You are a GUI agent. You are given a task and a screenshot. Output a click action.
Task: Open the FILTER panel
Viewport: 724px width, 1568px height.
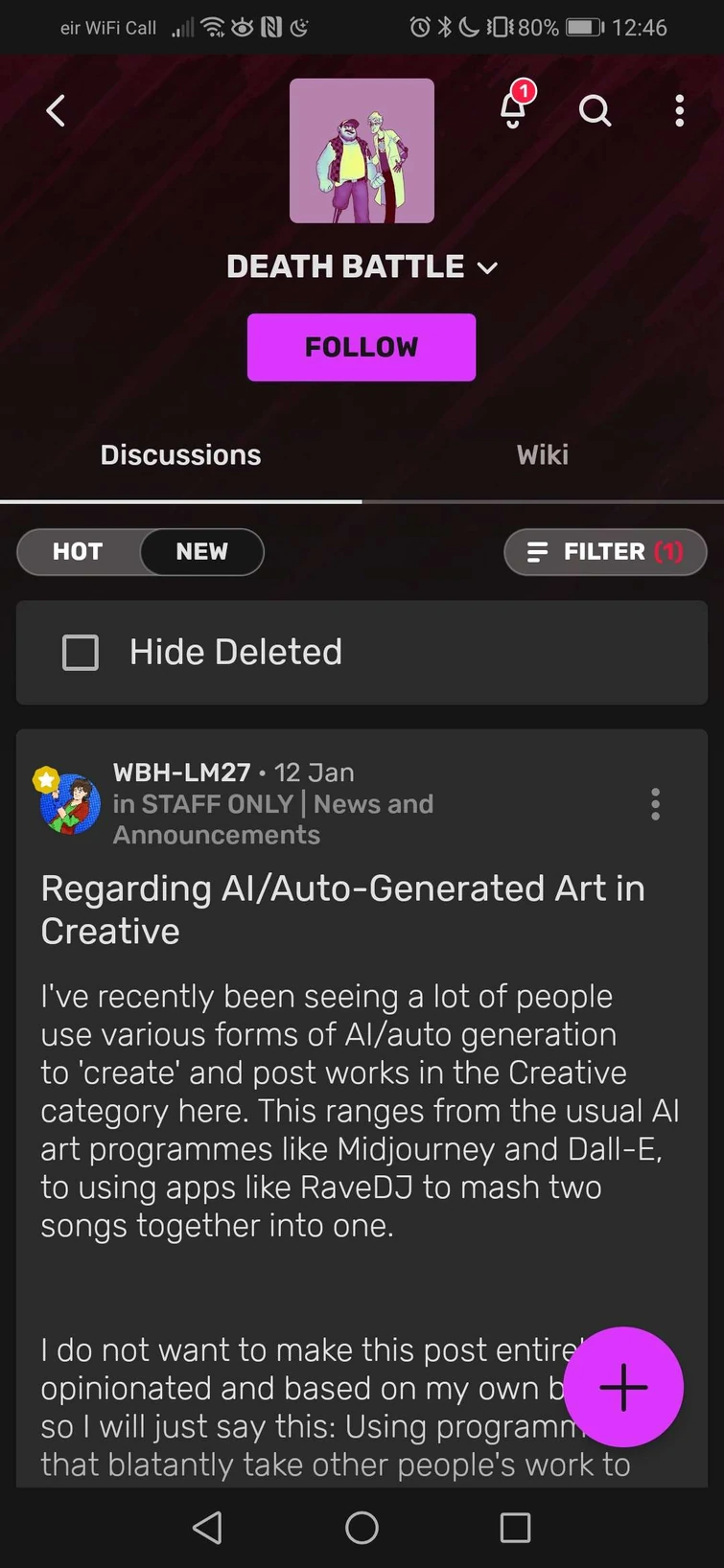(605, 551)
